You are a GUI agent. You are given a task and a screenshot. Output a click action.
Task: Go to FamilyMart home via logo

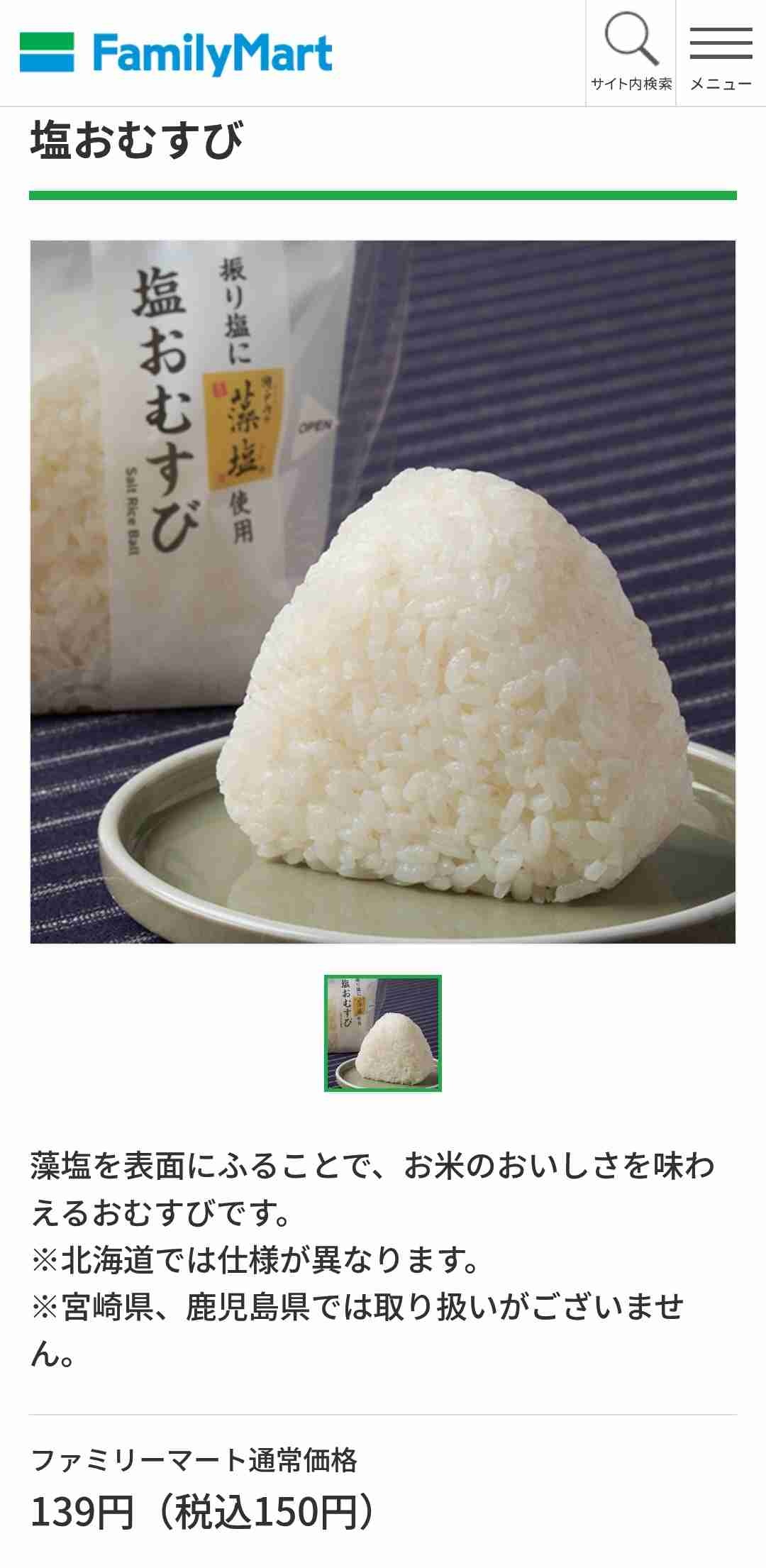tap(176, 53)
